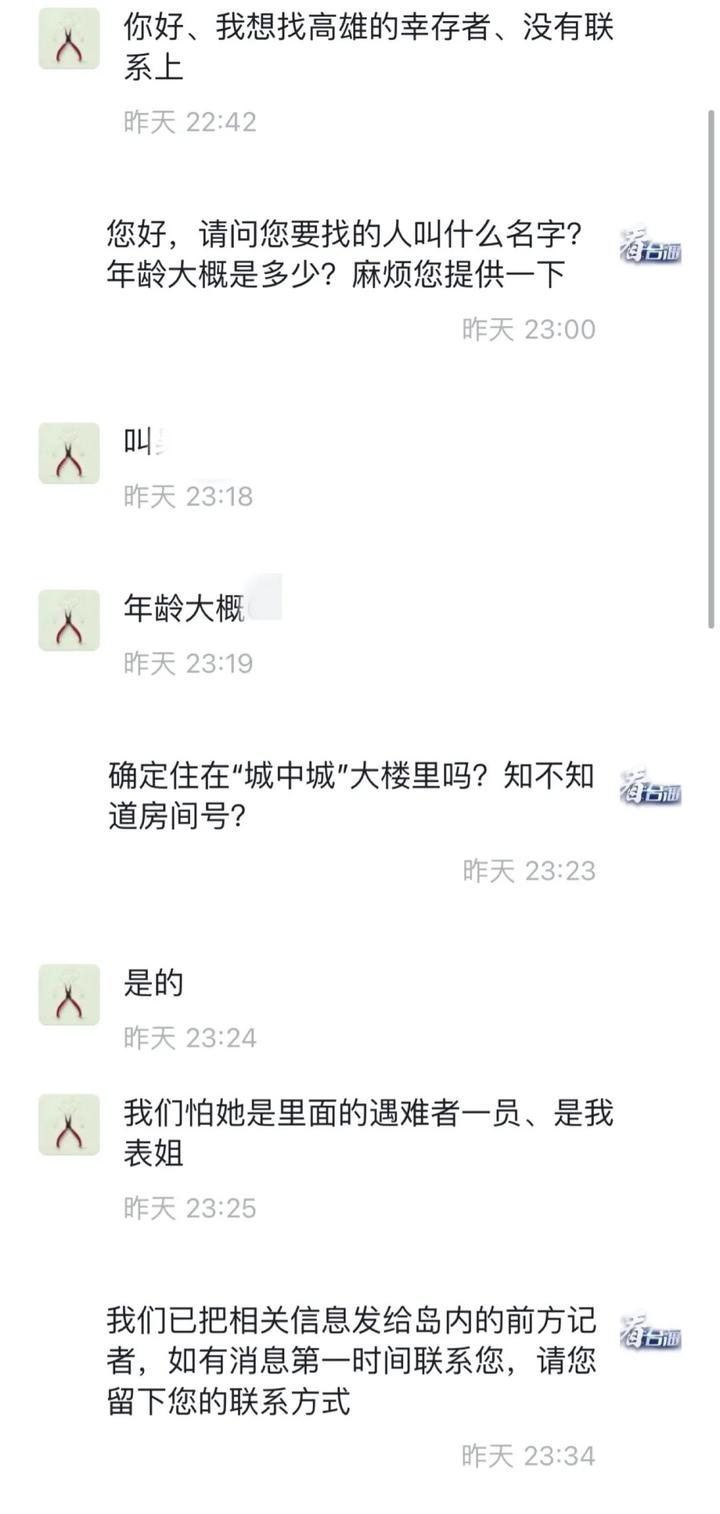Open sender avatar beside the 23:18 message

[69, 453]
